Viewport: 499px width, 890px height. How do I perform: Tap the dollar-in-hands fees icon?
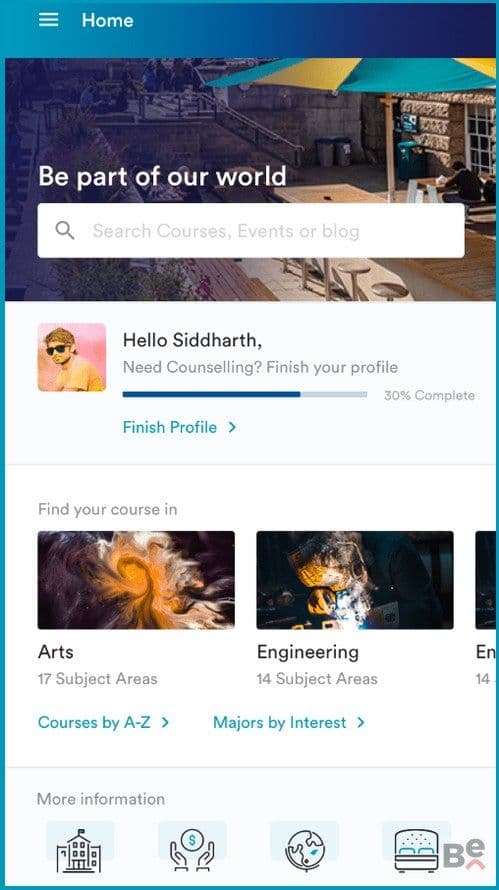tap(192, 847)
